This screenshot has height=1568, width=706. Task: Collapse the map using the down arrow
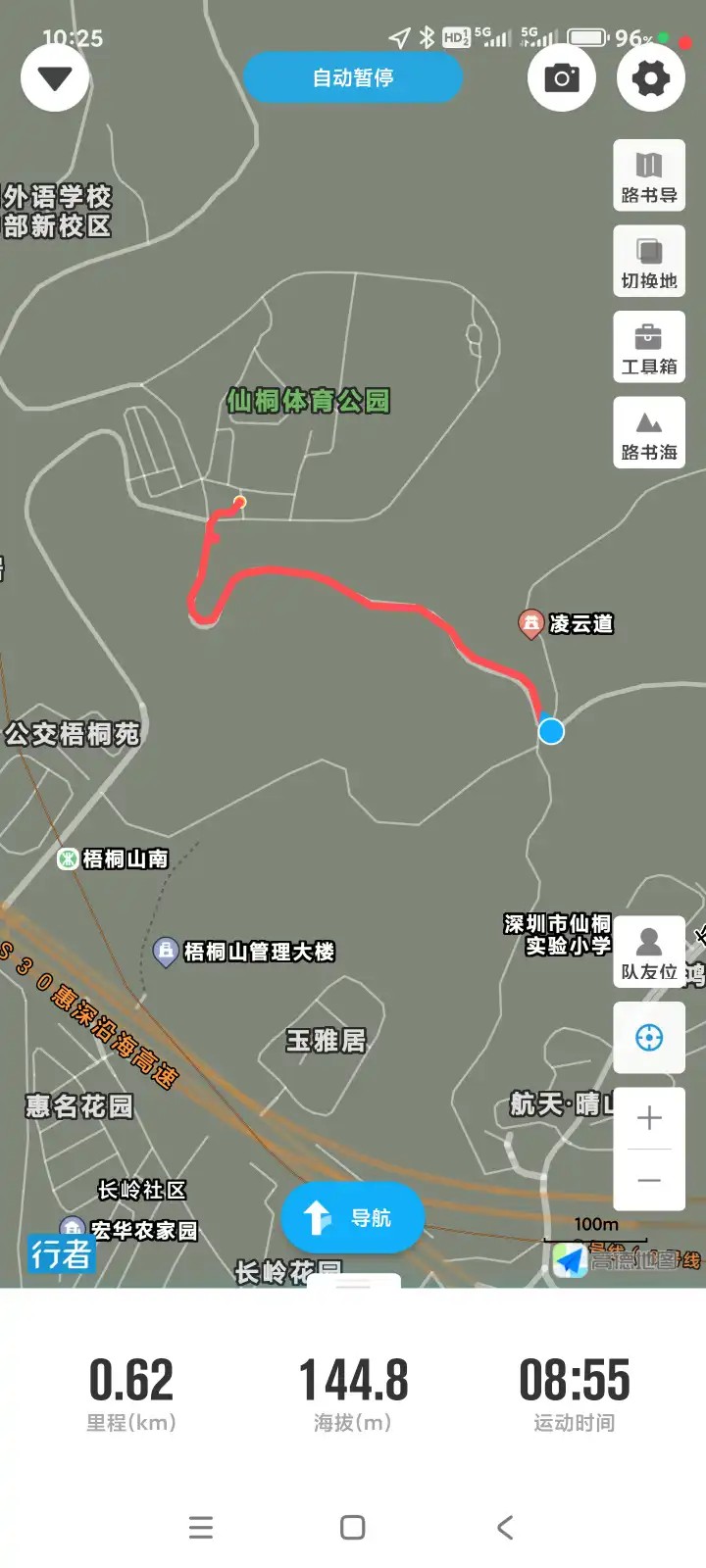tap(55, 78)
